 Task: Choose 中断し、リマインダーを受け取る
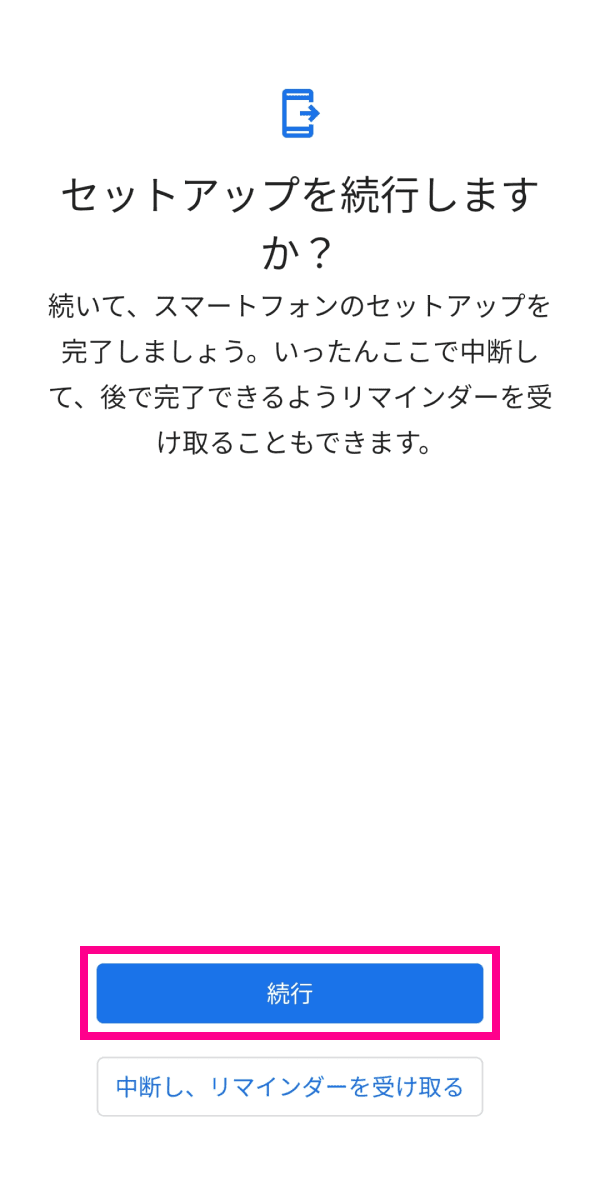(290, 1087)
